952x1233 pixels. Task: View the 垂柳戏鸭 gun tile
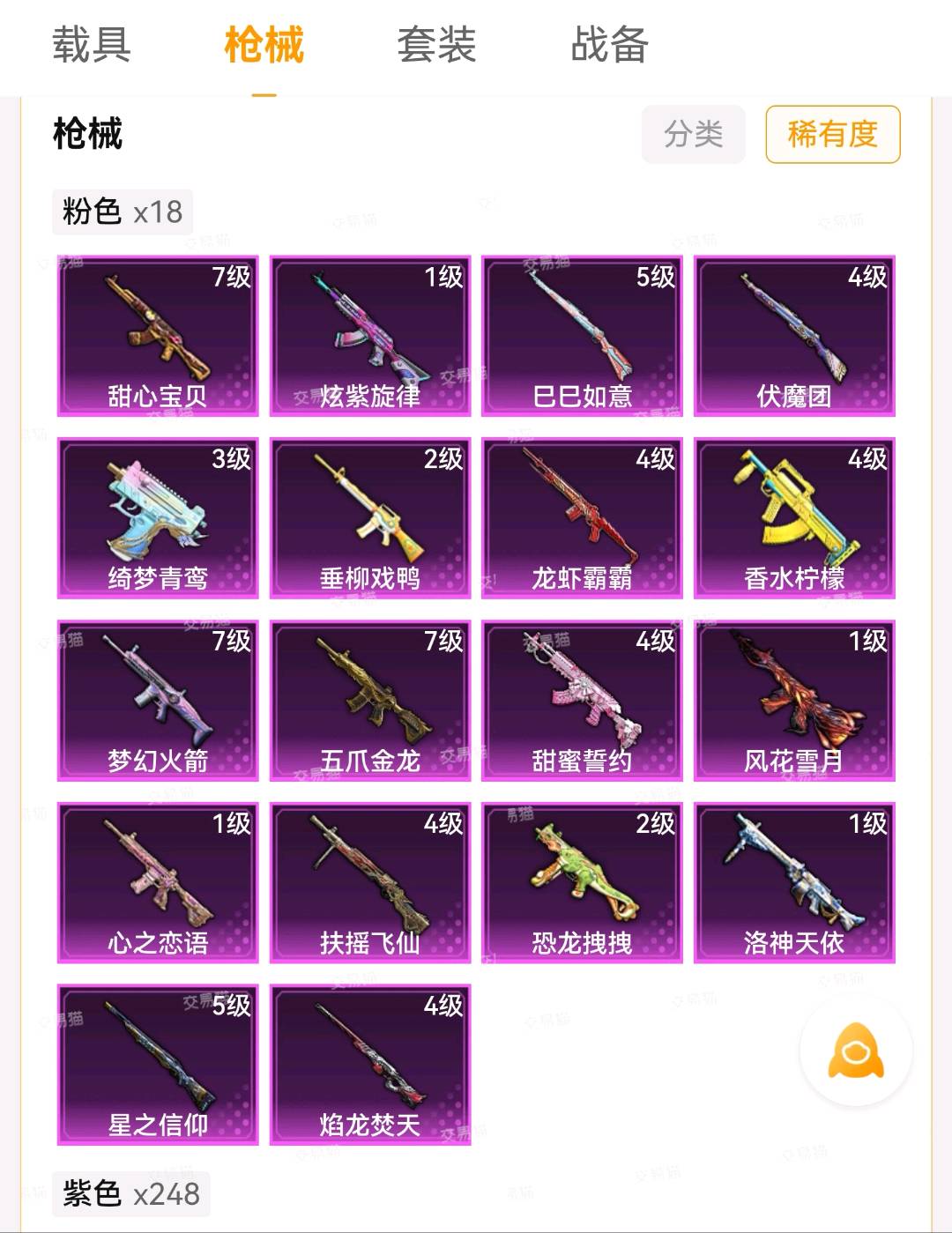(x=370, y=518)
